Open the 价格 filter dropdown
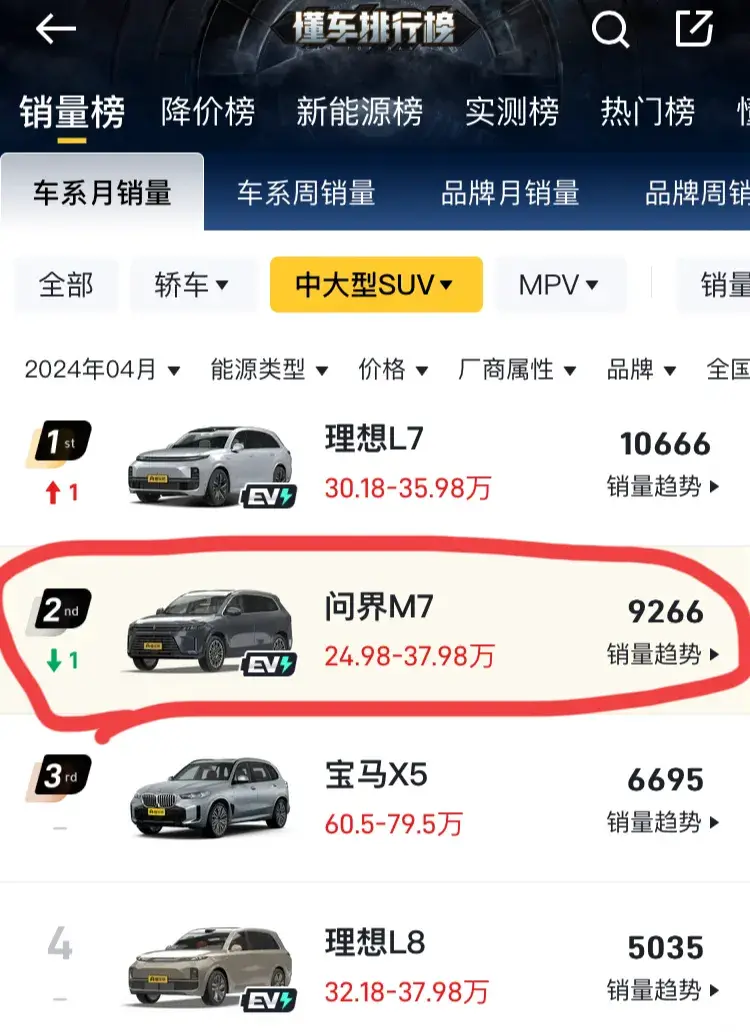 coord(393,370)
